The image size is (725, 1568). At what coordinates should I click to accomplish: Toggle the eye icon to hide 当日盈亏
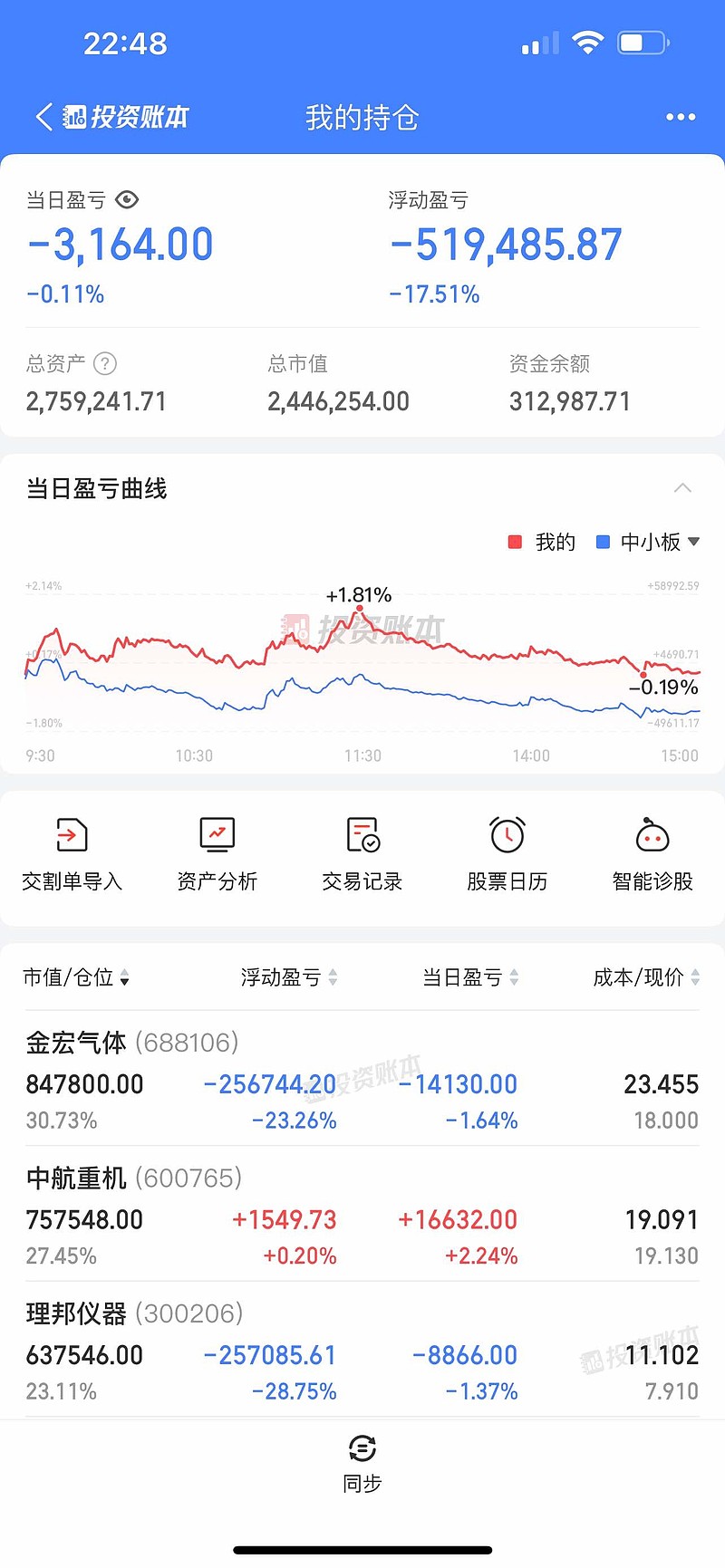coord(128,199)
